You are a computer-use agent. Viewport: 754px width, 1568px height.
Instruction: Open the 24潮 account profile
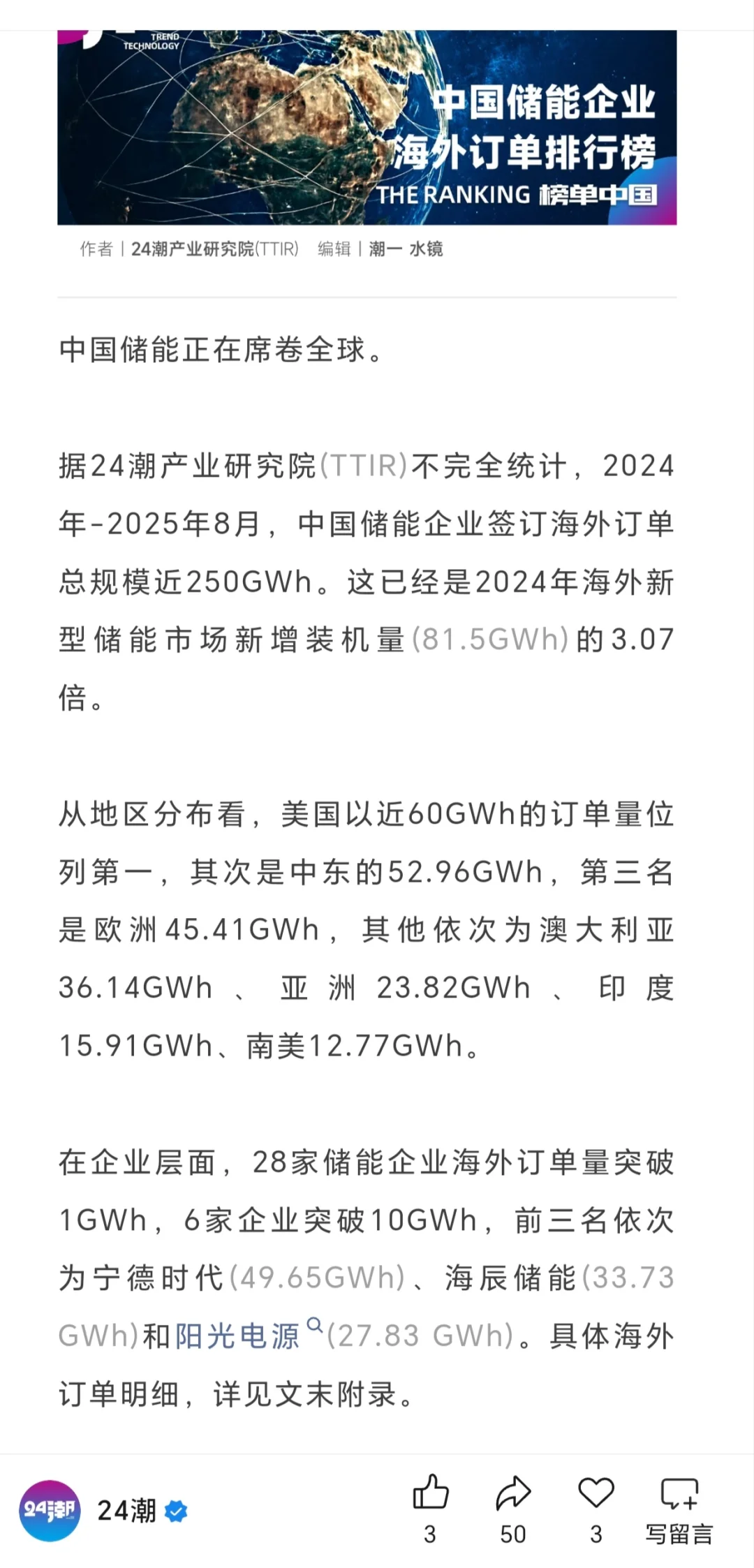103,1510
